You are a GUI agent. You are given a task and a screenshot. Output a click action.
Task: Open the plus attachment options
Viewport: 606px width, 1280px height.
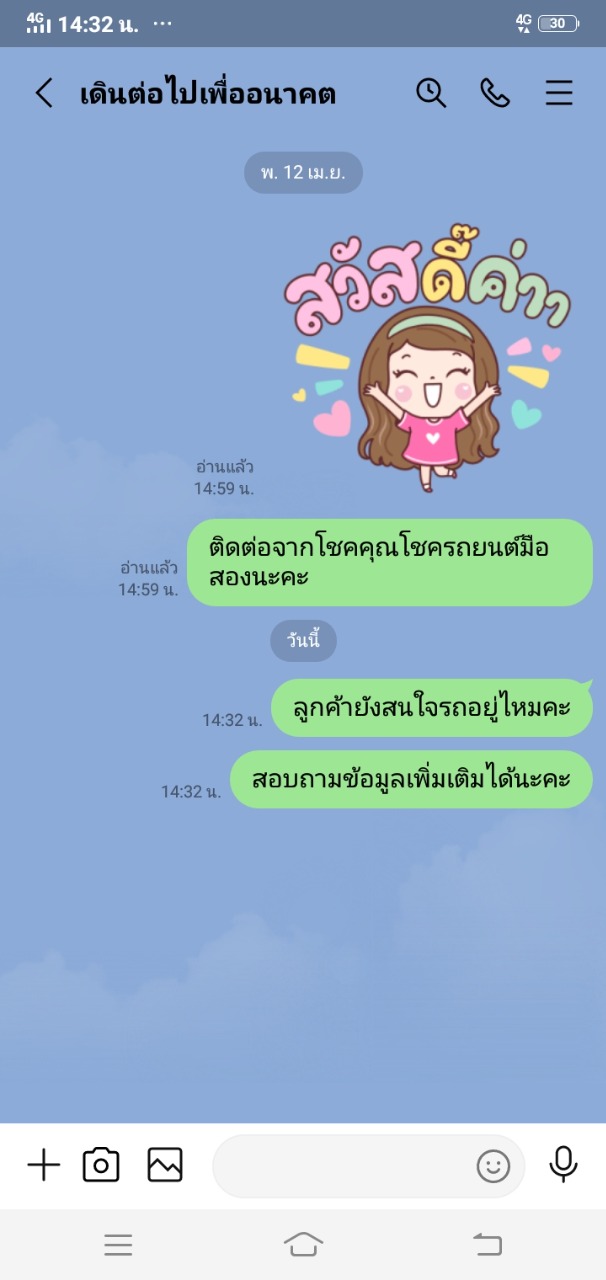pos(43,1165)
